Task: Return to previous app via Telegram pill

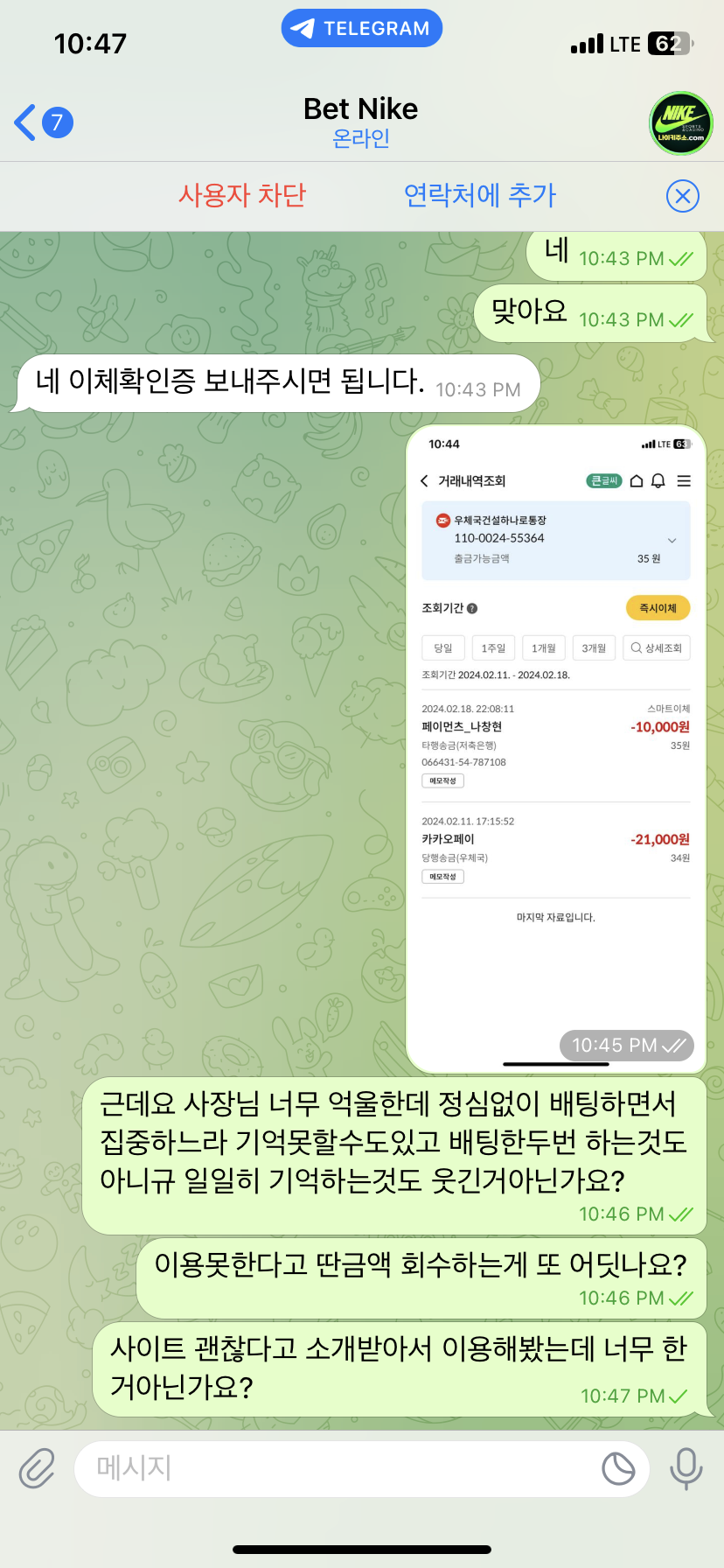Action: click(361, 28)
